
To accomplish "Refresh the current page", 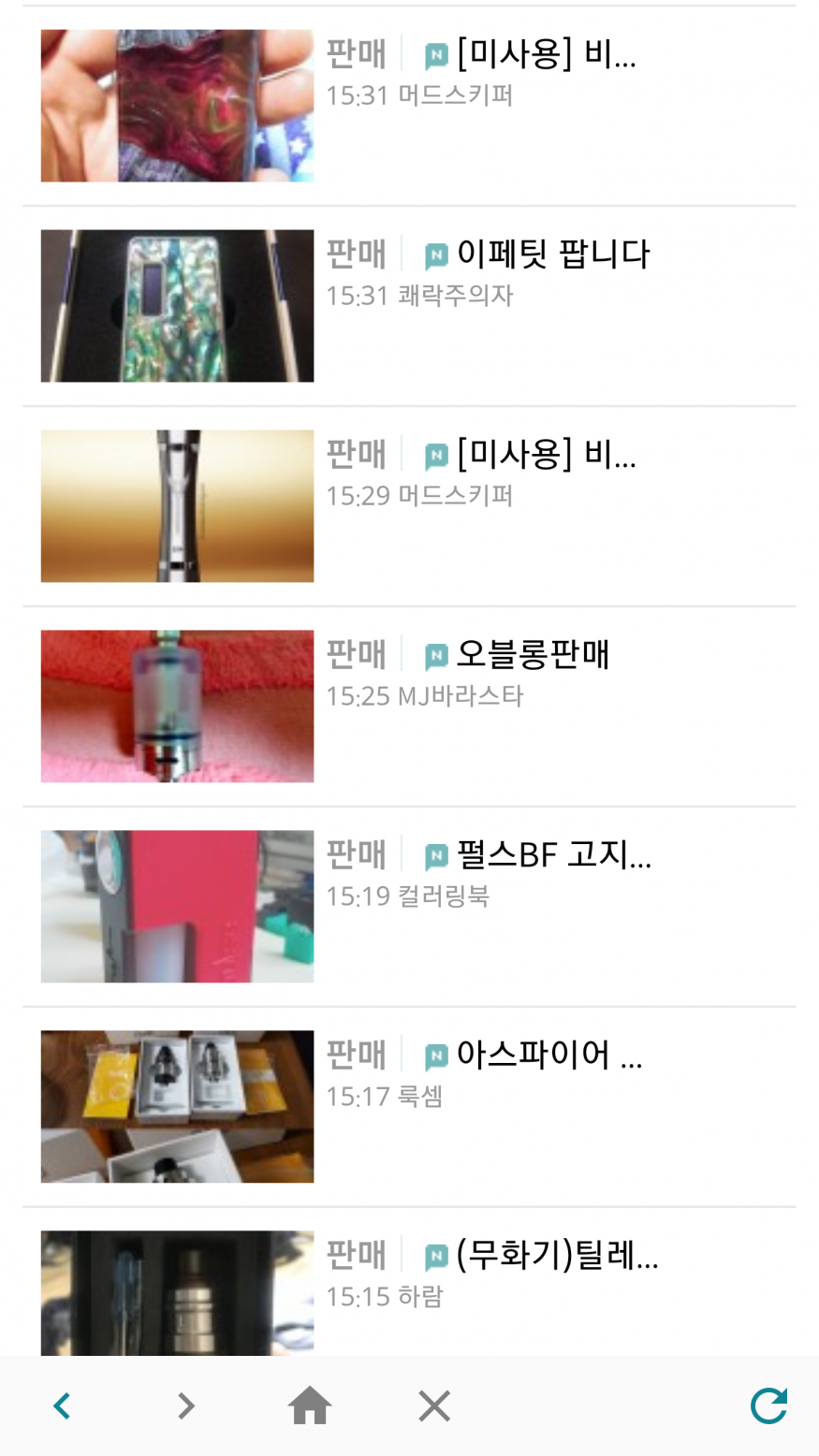I will [x=768, y=1405].
